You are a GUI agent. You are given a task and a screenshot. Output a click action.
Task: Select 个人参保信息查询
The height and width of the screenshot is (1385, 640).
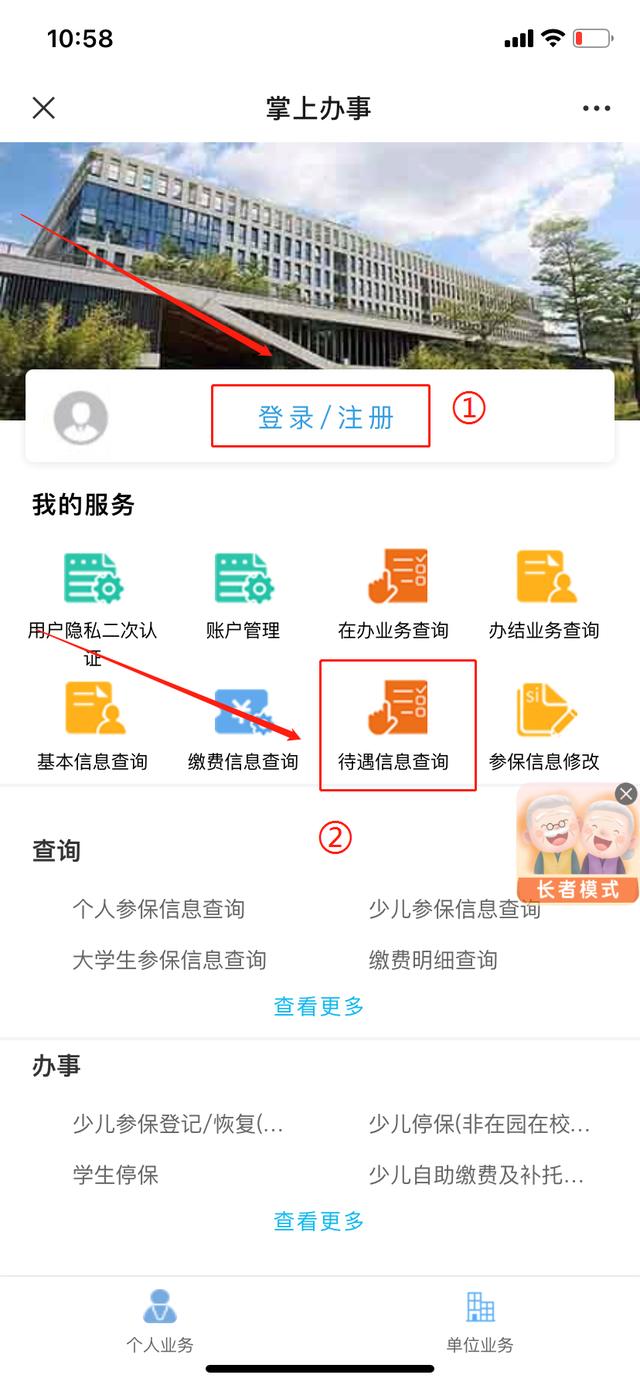158,909
